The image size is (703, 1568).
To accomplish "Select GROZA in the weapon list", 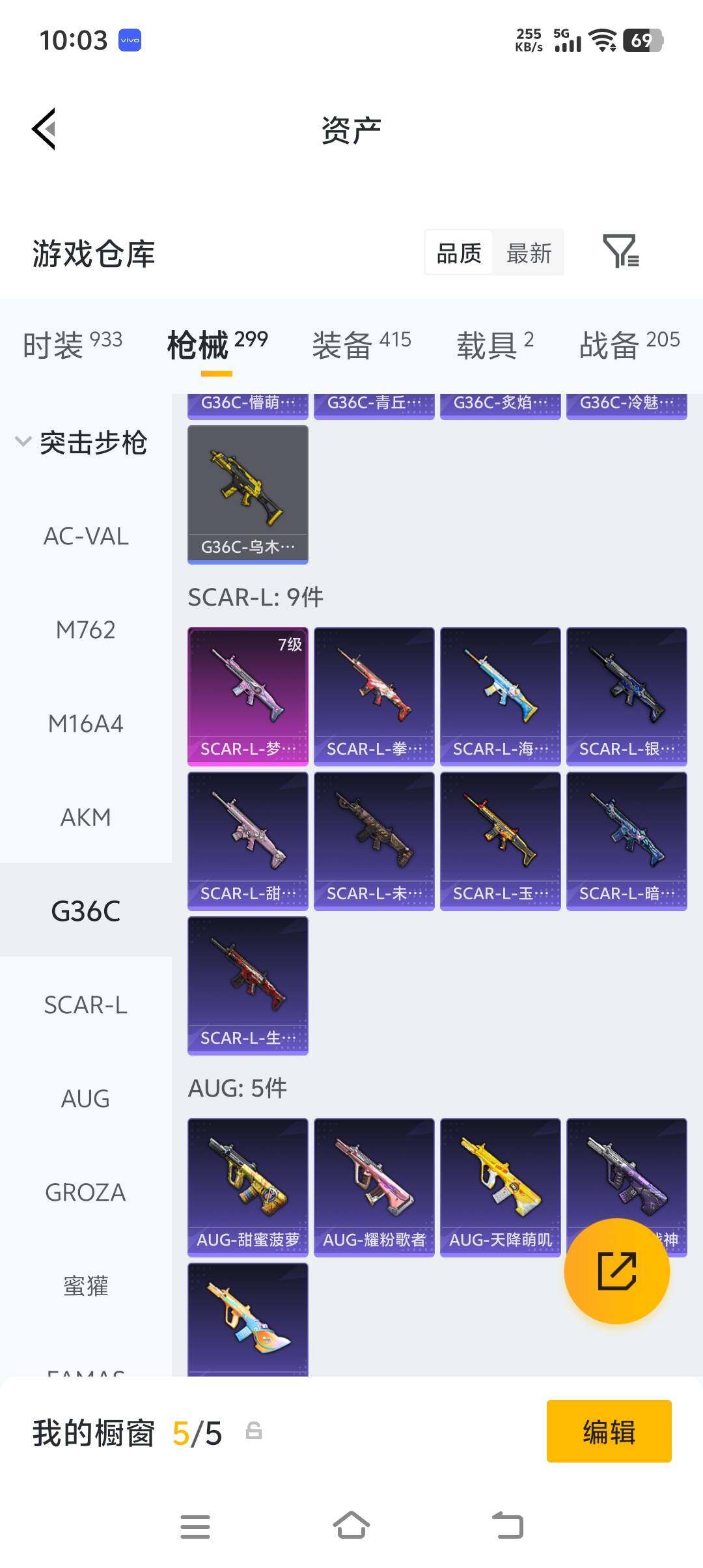I will tap(86, 1192).
